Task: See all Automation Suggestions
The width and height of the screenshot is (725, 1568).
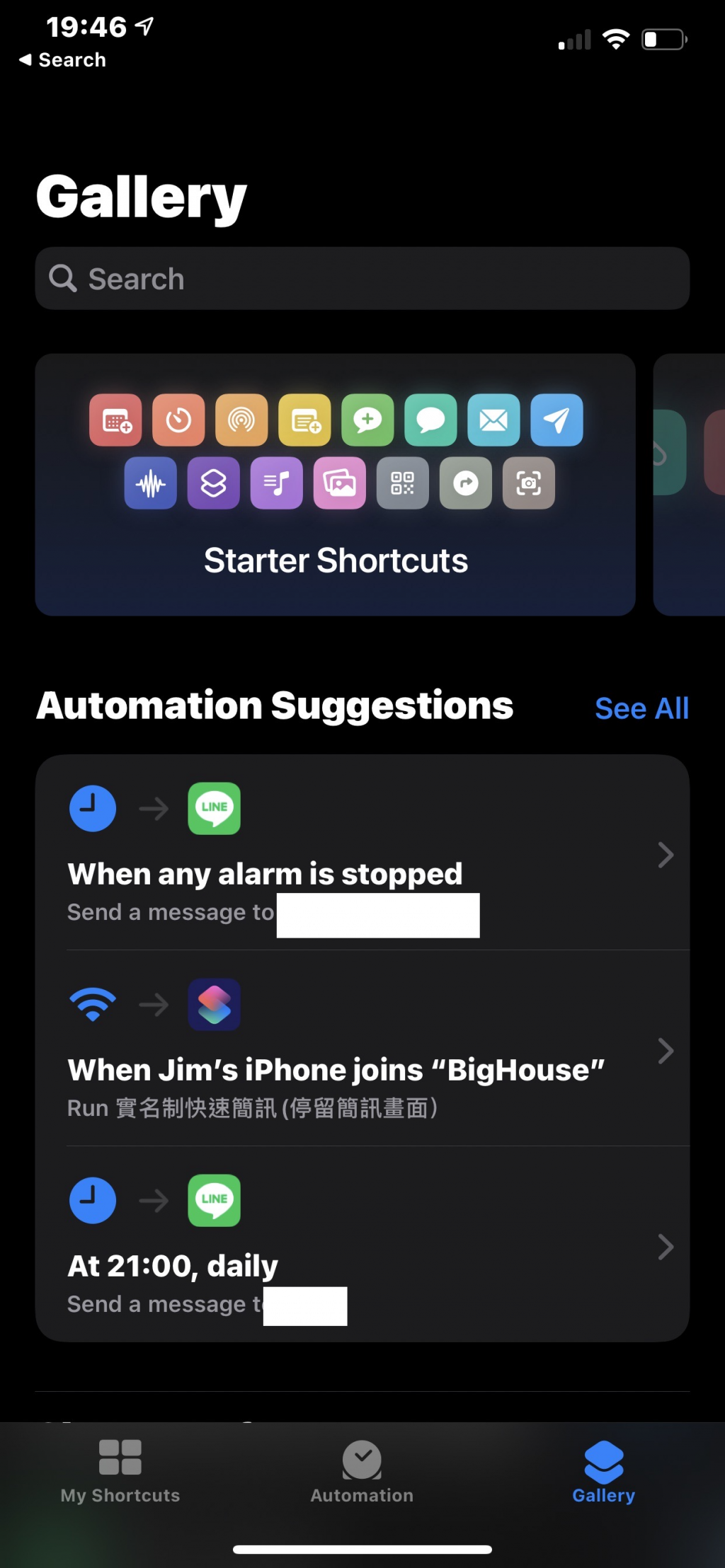Action: tap(641, 708)
